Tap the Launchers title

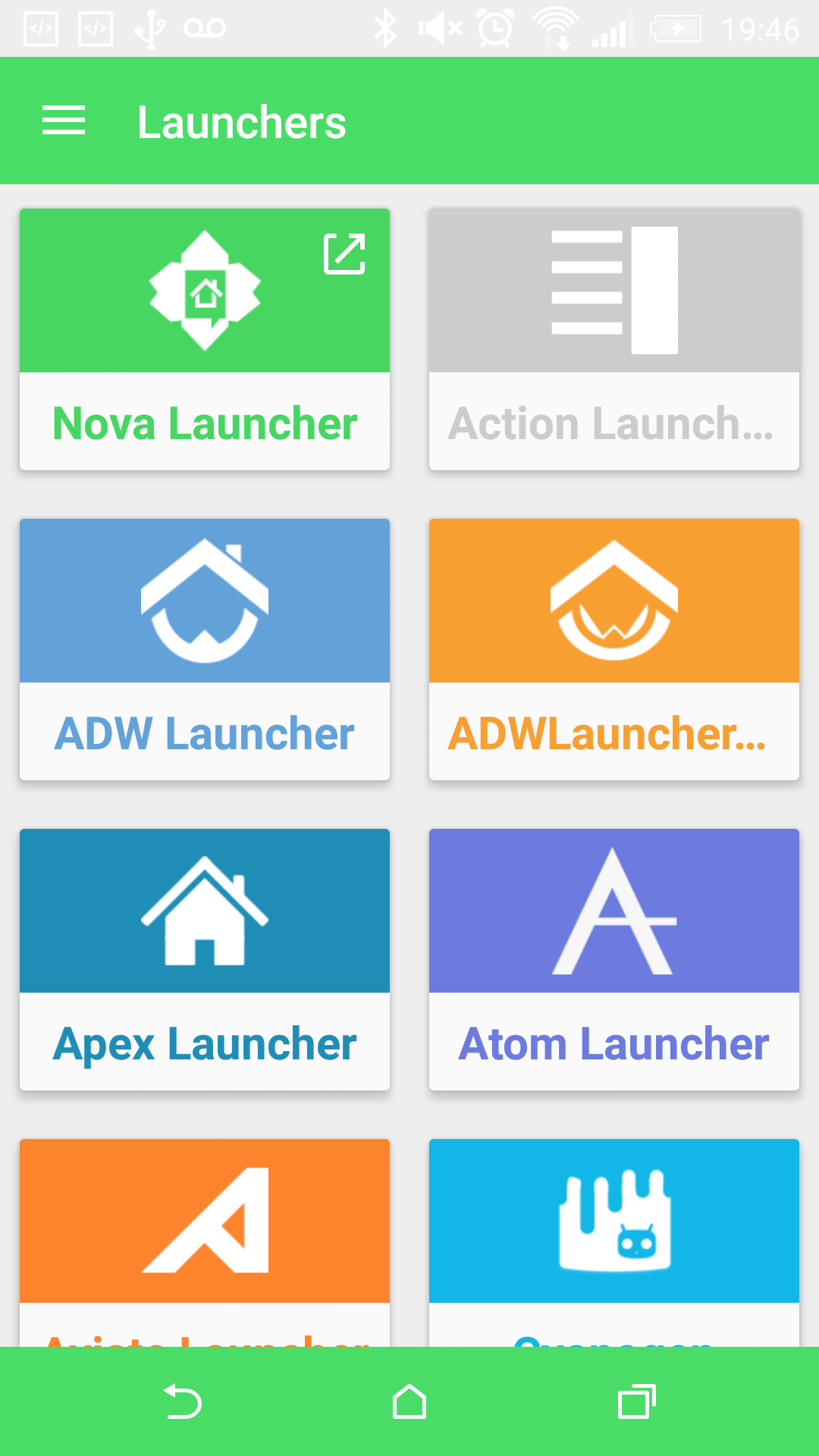click(241, 120)
